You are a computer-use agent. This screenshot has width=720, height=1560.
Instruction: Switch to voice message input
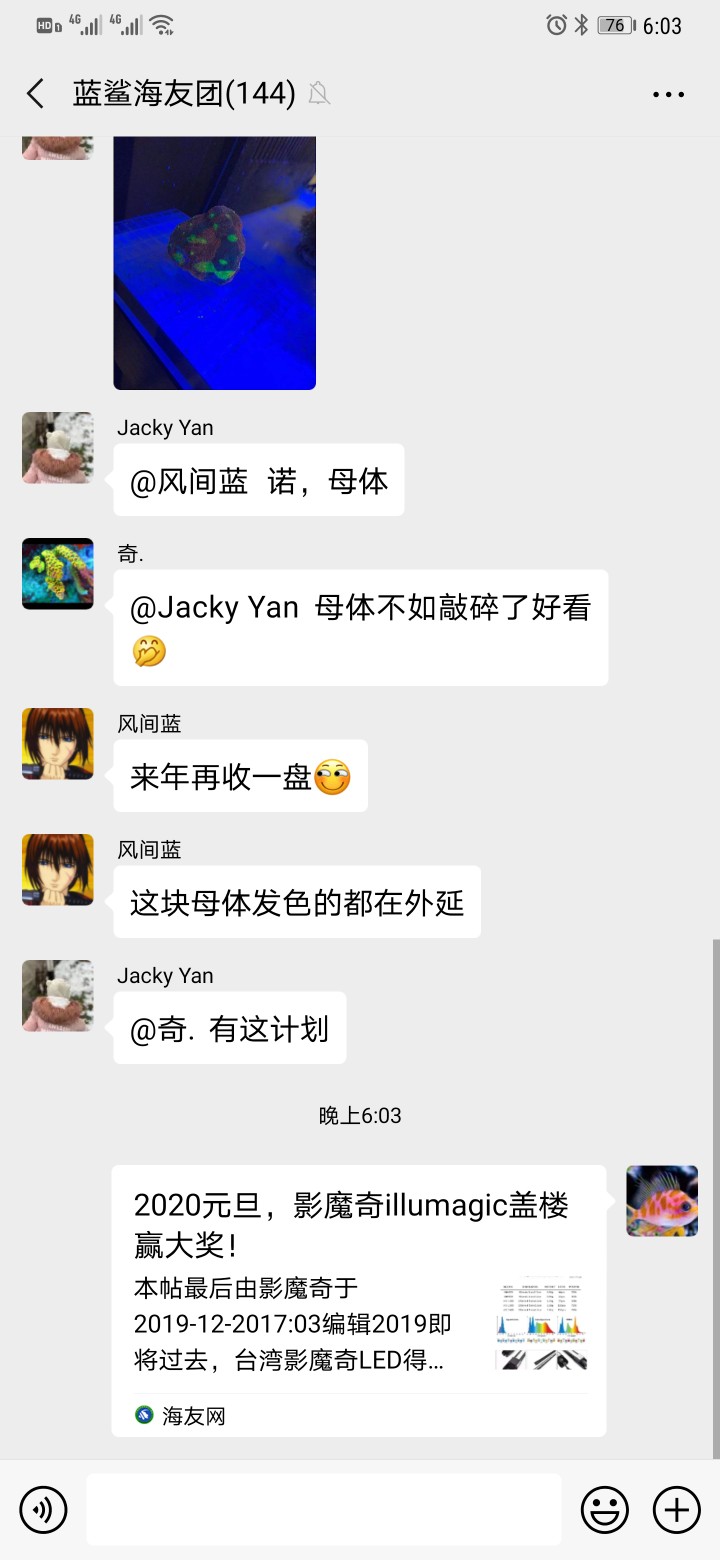43,1509
